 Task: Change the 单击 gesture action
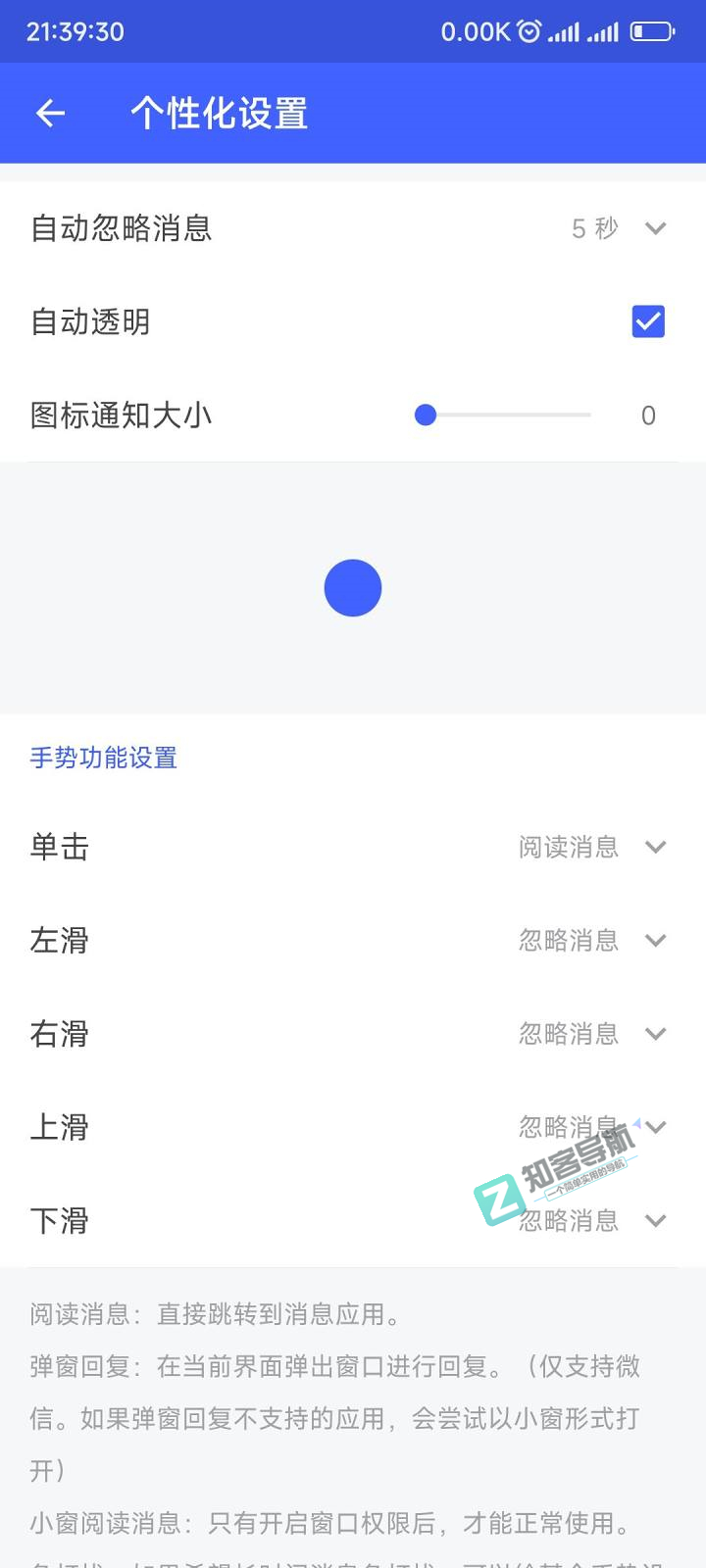pyautogui.click(x=655, y=847)
